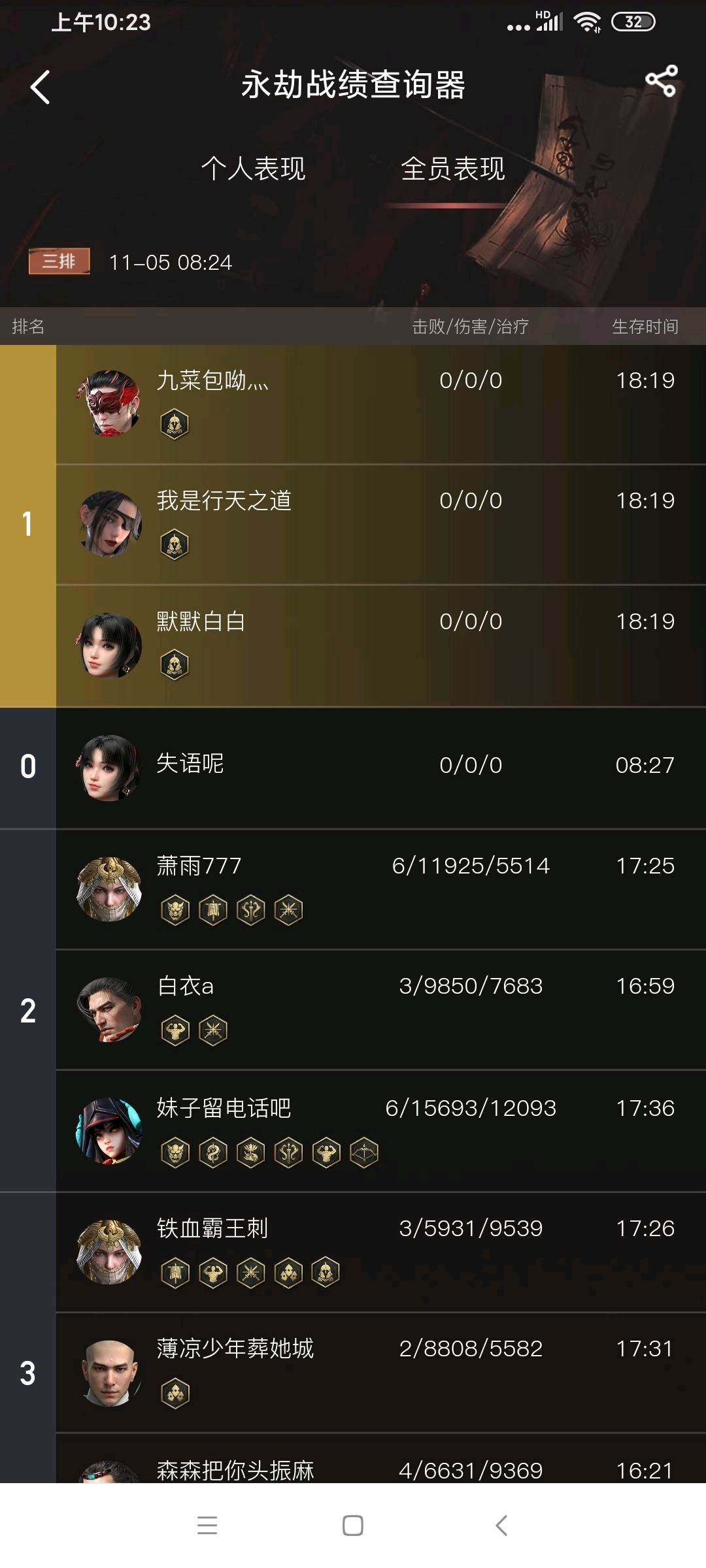
Task: View player 铁血霸王刺's entry
Action: [381, 1252]
